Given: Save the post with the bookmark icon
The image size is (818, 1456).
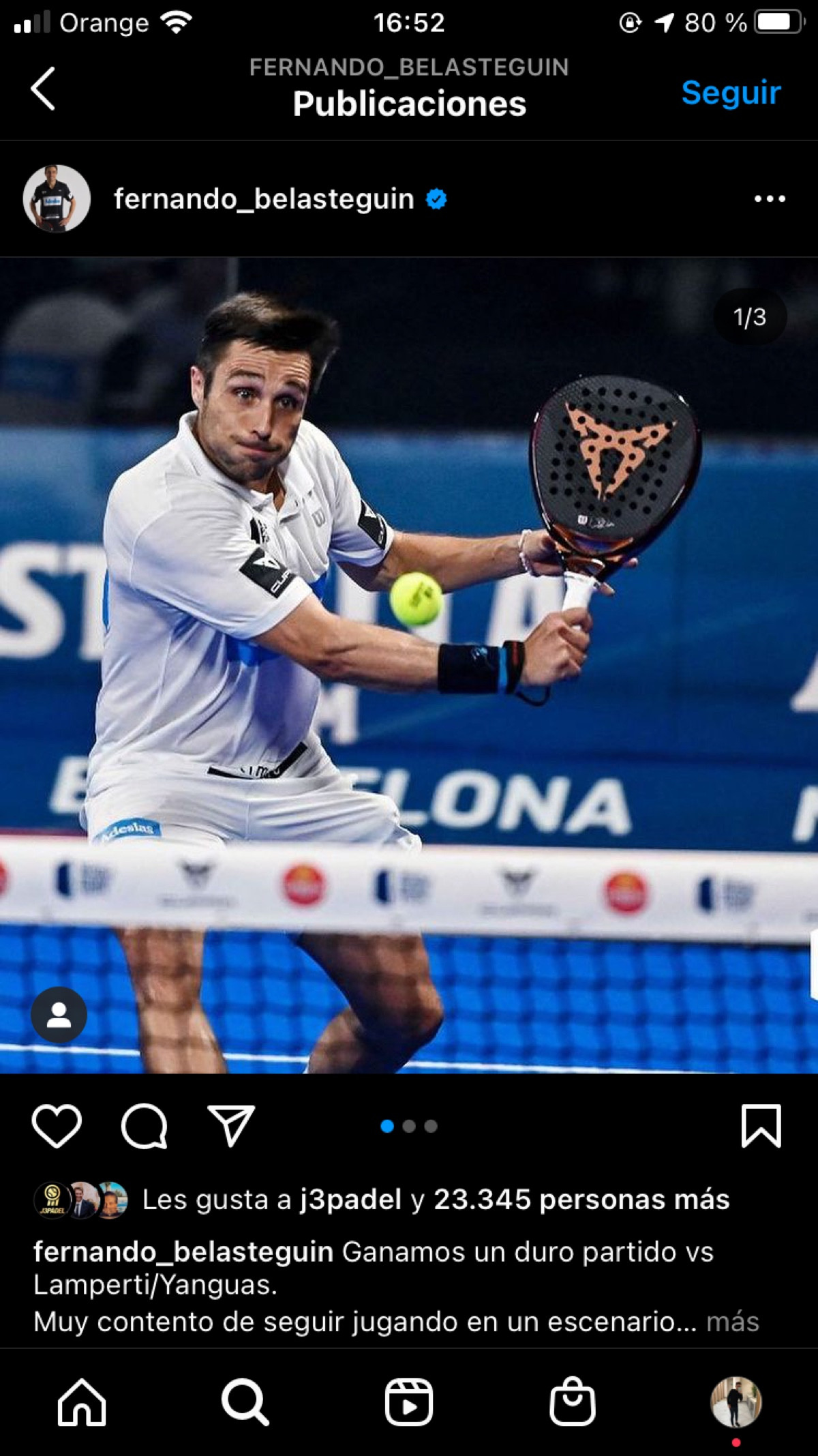Looking at the screenshot, I should click(761, 1126).
